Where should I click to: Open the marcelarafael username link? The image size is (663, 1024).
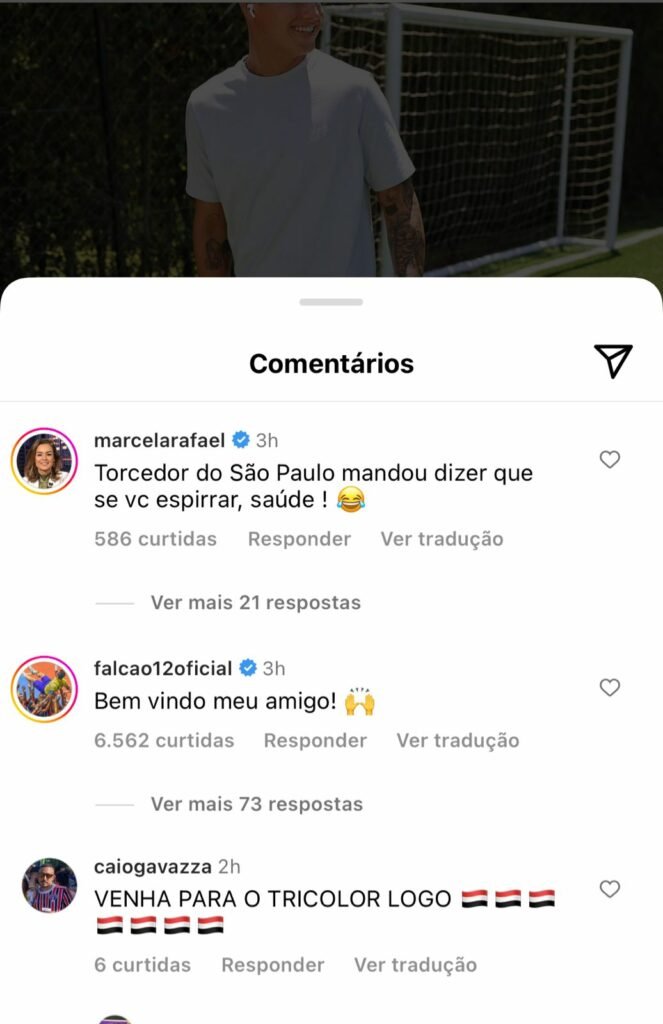(159, 440)
